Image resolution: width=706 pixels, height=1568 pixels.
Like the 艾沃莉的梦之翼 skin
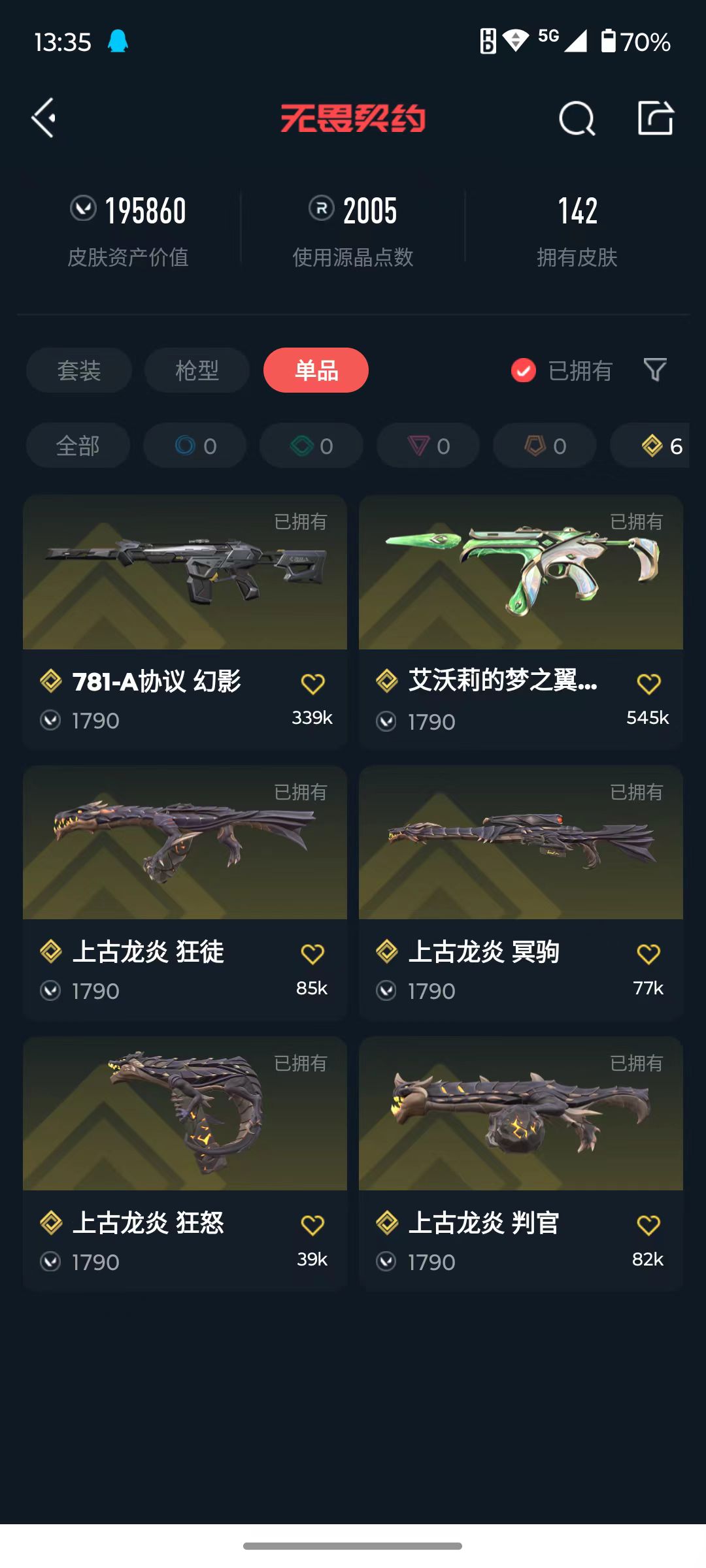tap(648, 684)
